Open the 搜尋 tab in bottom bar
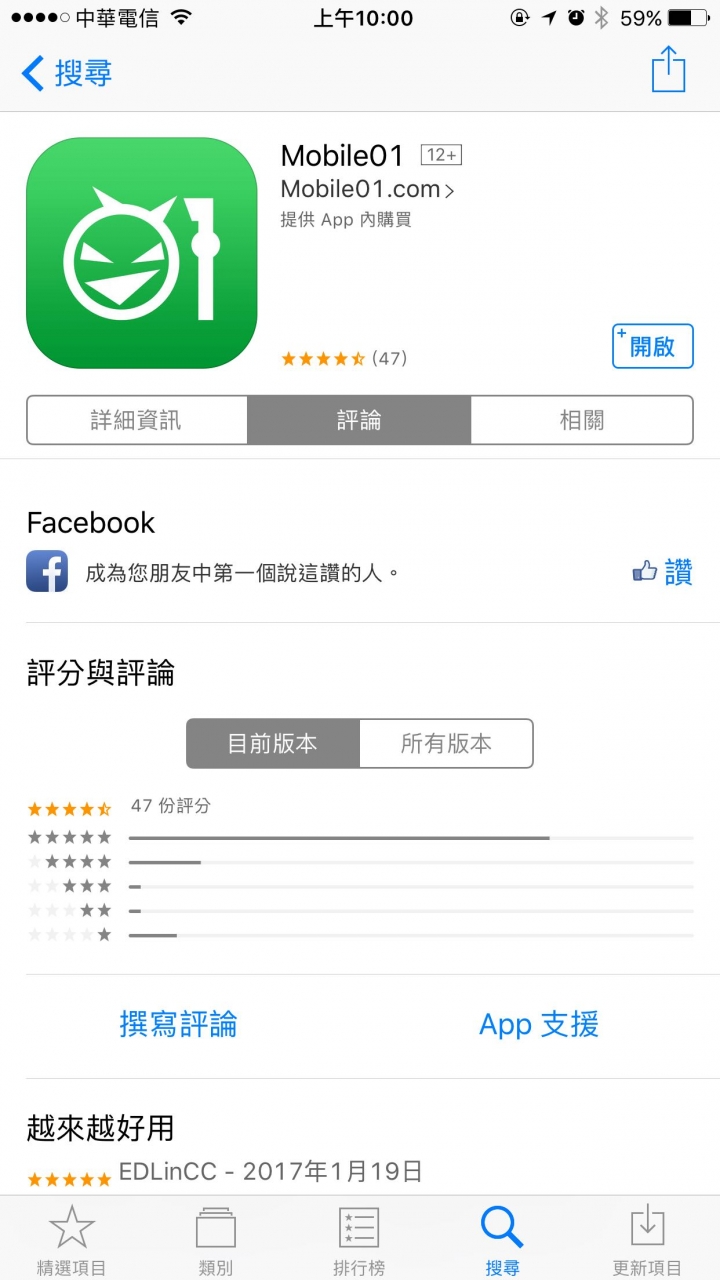 point(502,1240)
